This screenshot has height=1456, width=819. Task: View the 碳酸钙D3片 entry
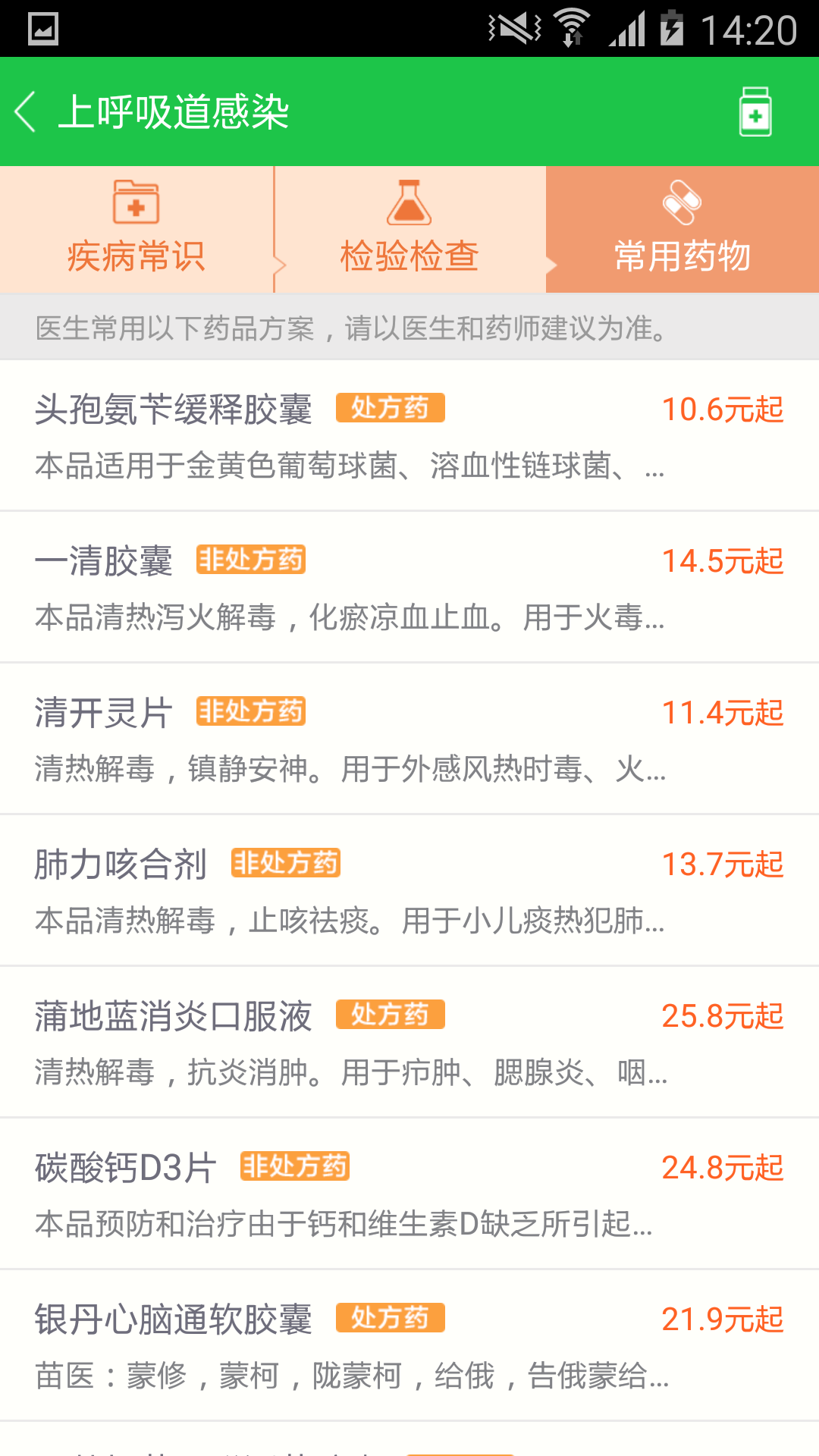409,1194
